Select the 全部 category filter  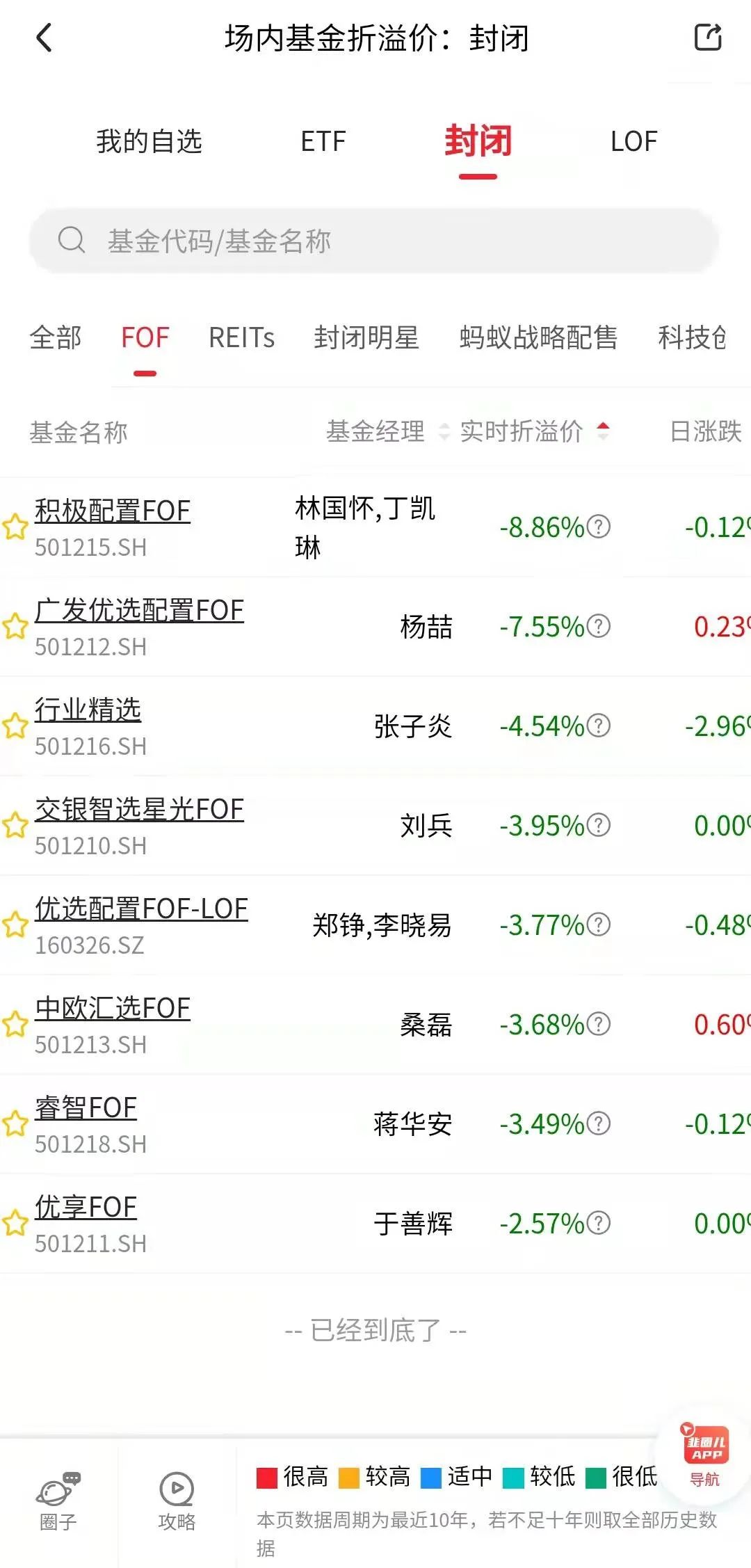click(56, 337)
